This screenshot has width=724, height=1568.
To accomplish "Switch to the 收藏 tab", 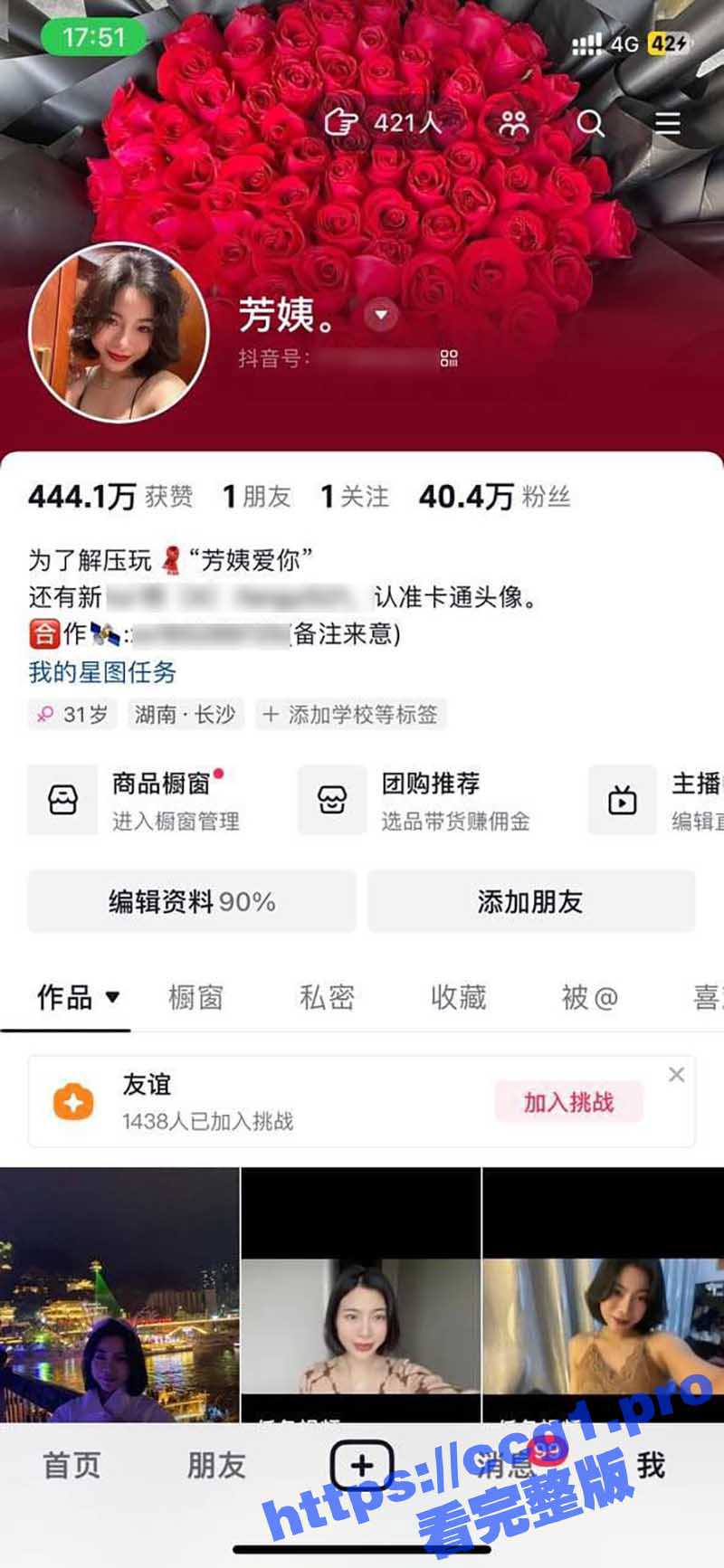I will tap(458, 997).
